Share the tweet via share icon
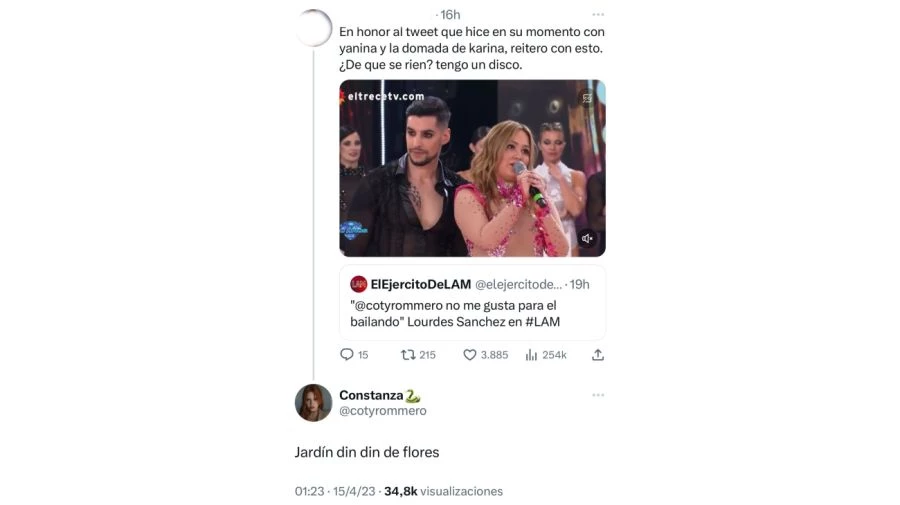Screen dimensions: 900x505 coord(598,354)
